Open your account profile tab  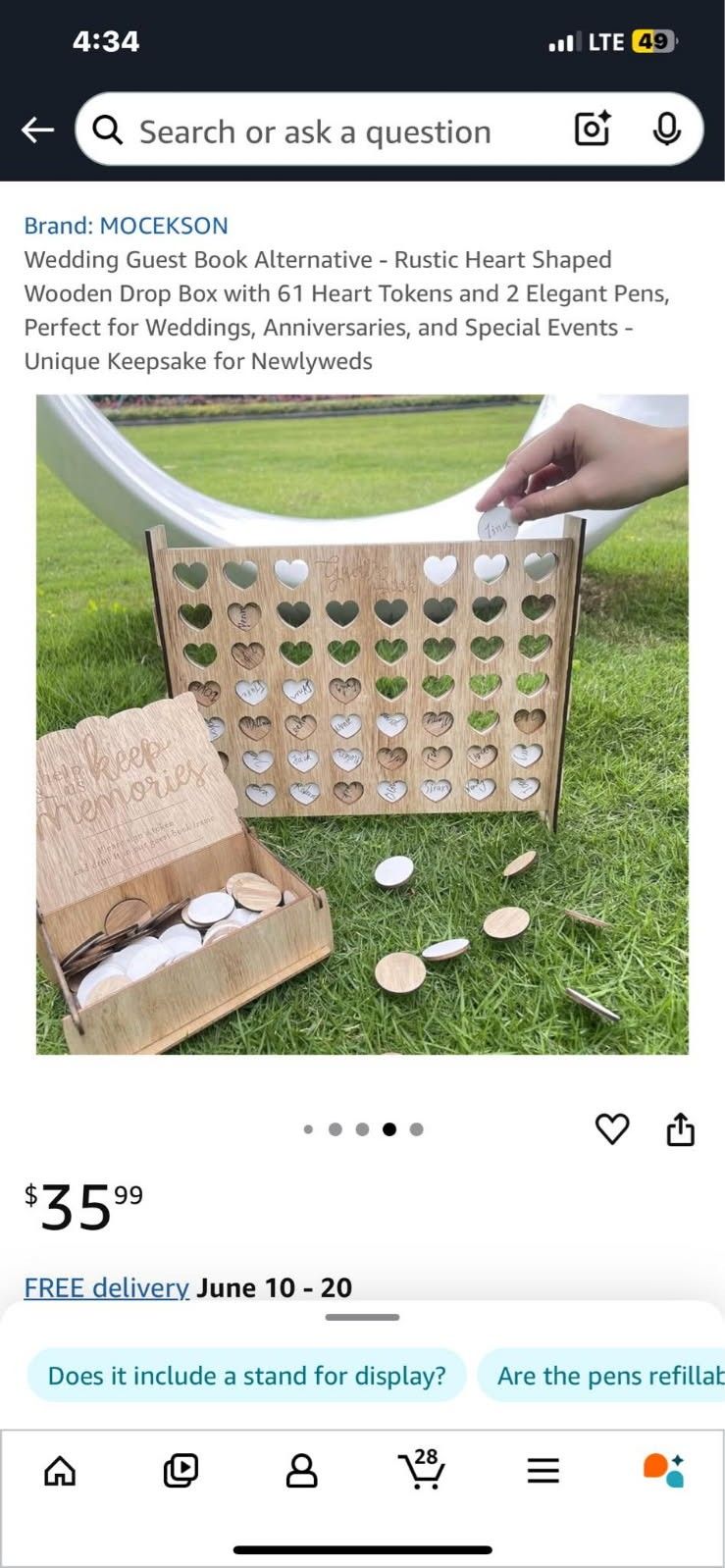coord(301,1470)
